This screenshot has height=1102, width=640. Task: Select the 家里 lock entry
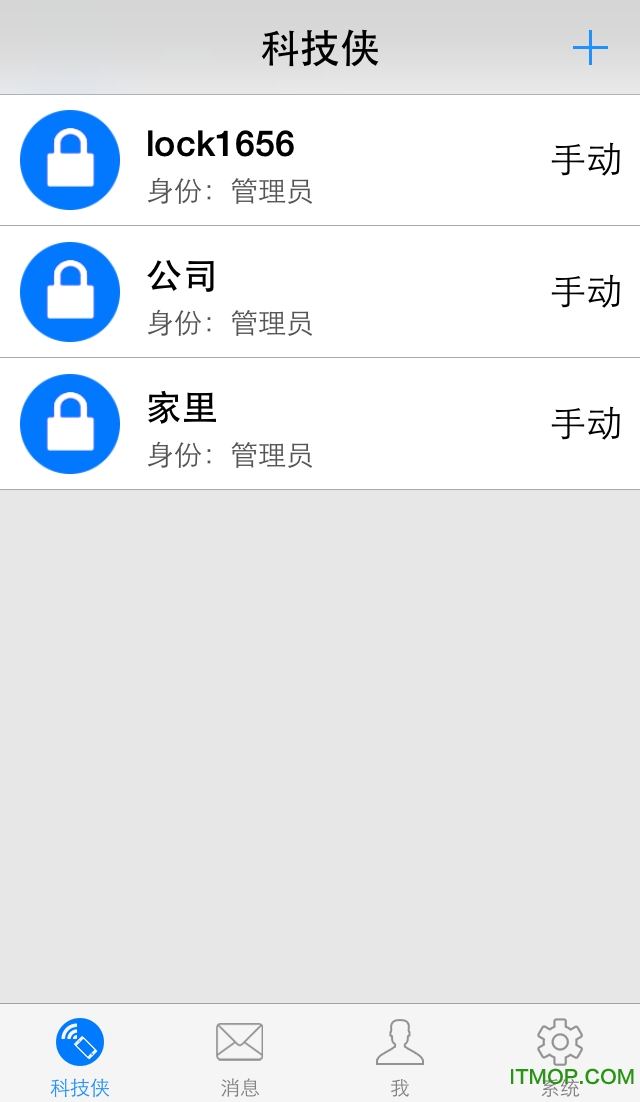[x=320, y=424]
